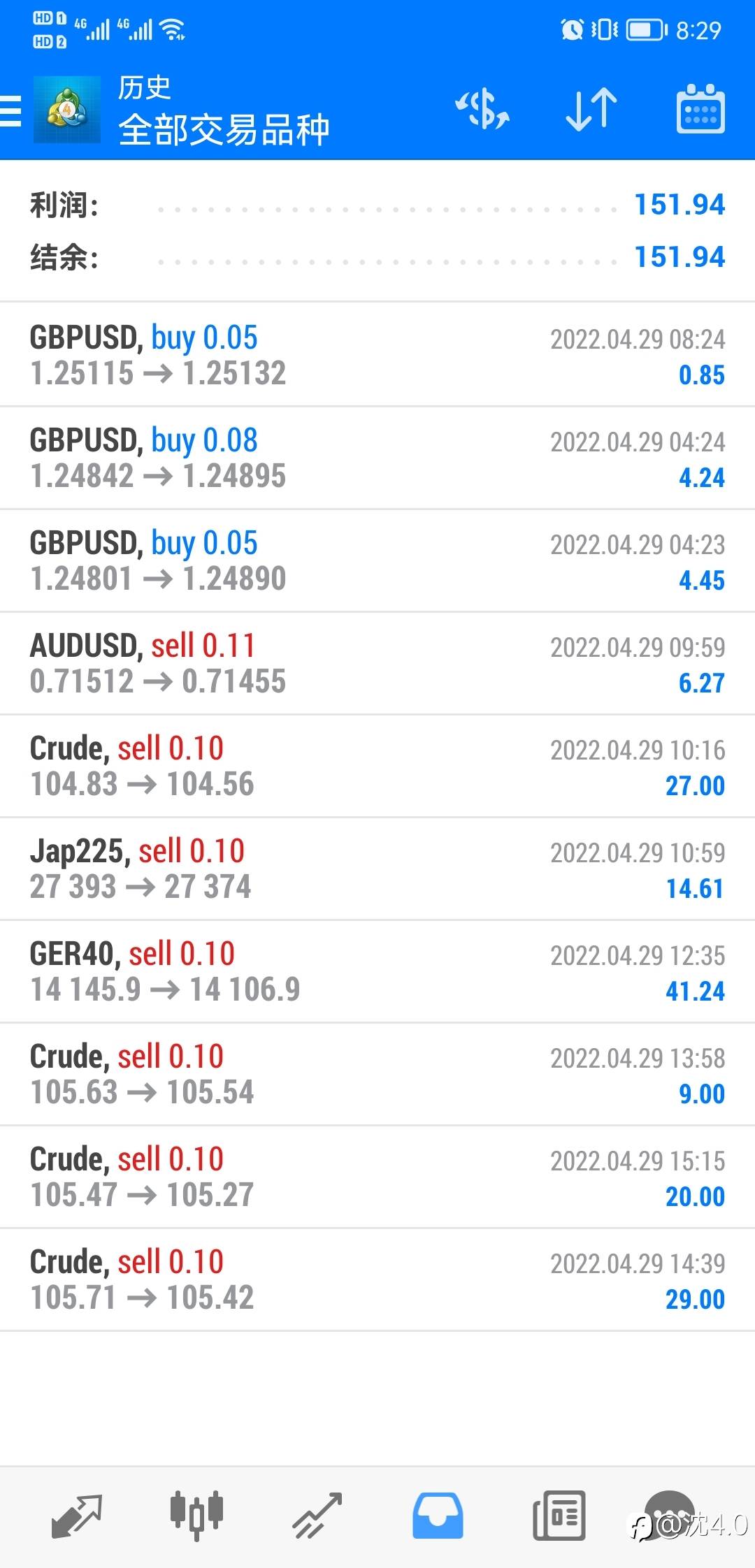Viewport: 755px width, 1568px height.
Task: View the Crude trade with 20.00 profit
Action: coord(377,1177)
